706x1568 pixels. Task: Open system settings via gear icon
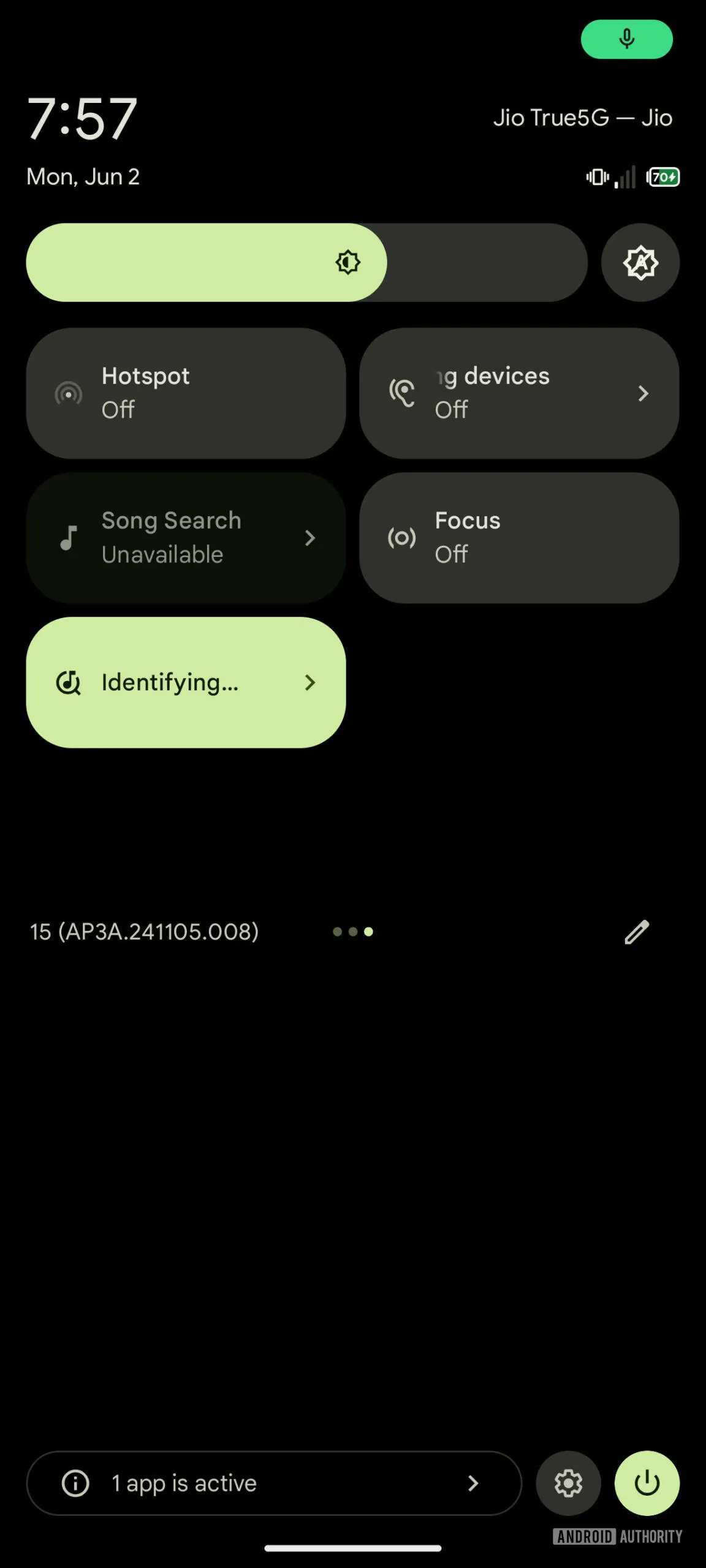click(x=568, y=1483)
